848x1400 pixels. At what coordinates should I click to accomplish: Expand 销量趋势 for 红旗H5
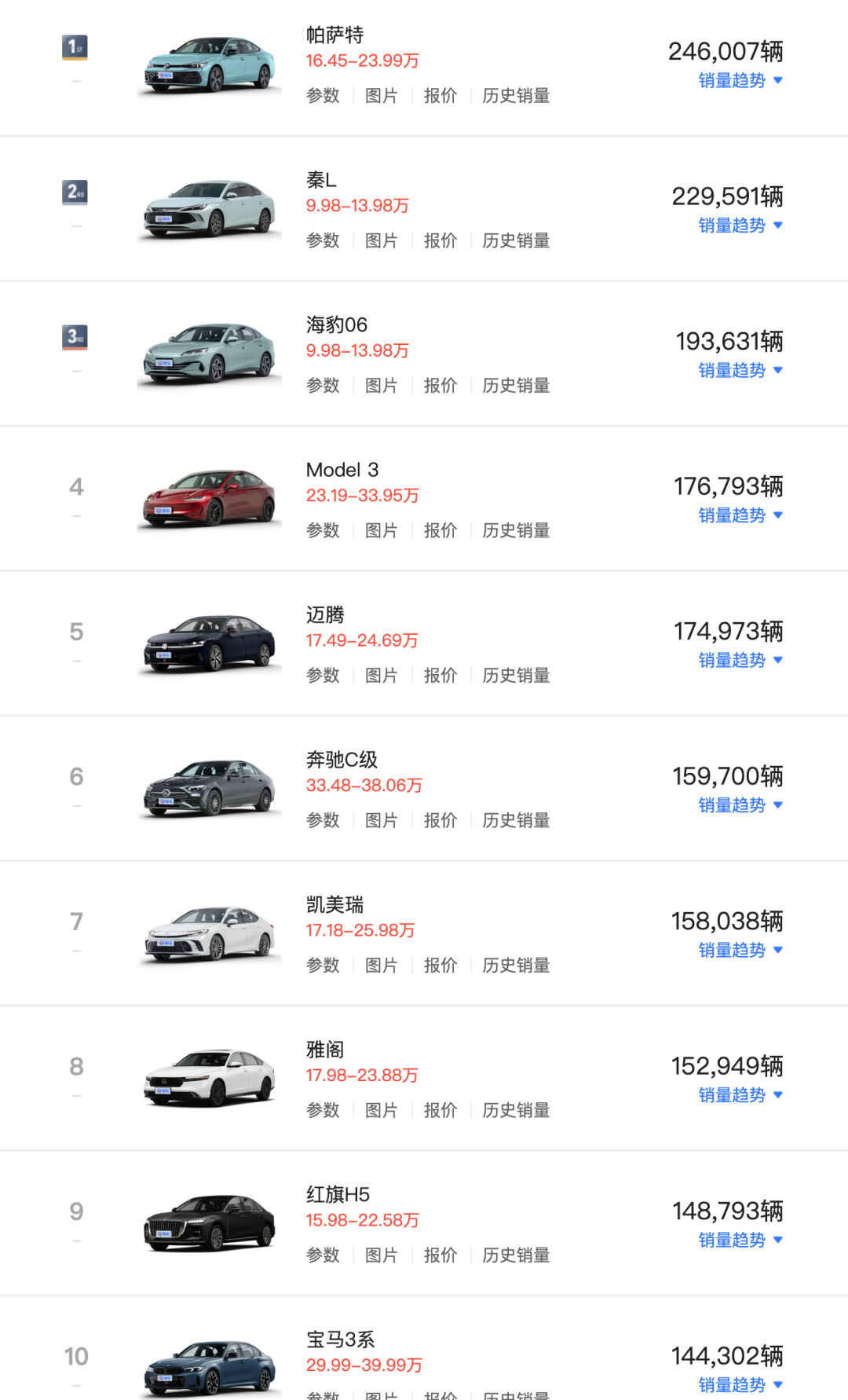[x=740, y=1241]
